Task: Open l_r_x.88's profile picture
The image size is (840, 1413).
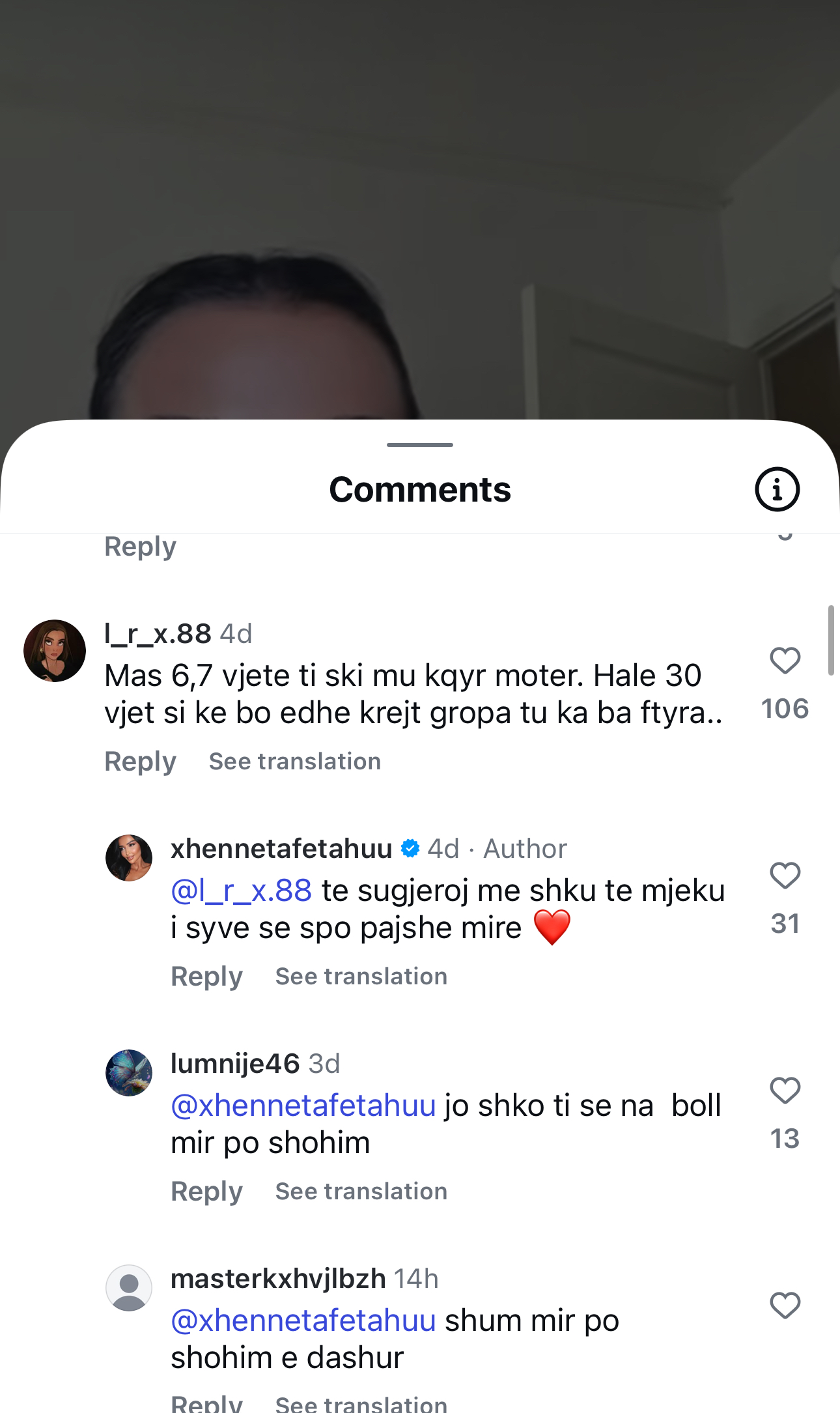Action: point(55,651)
